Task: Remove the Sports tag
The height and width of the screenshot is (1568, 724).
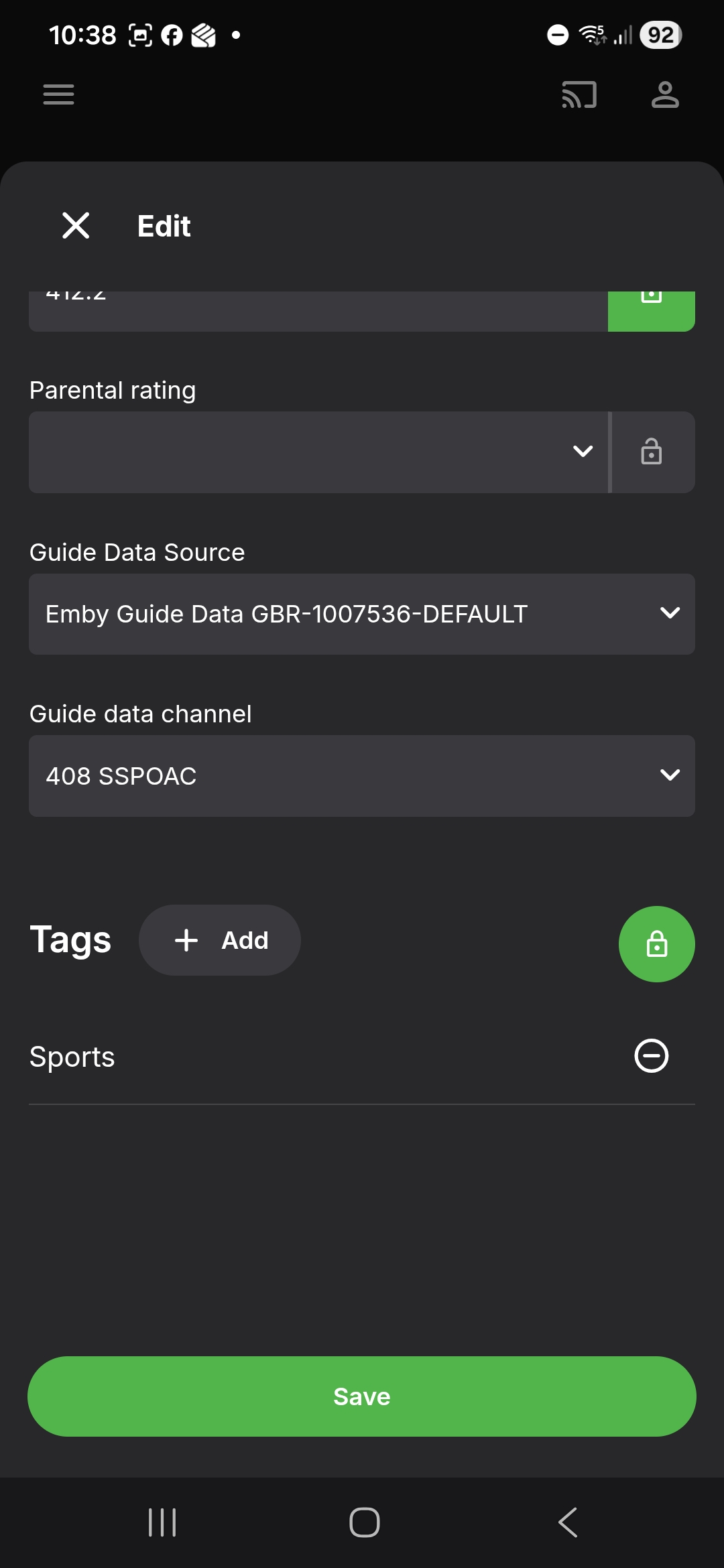Action: tap(652, 1056)
